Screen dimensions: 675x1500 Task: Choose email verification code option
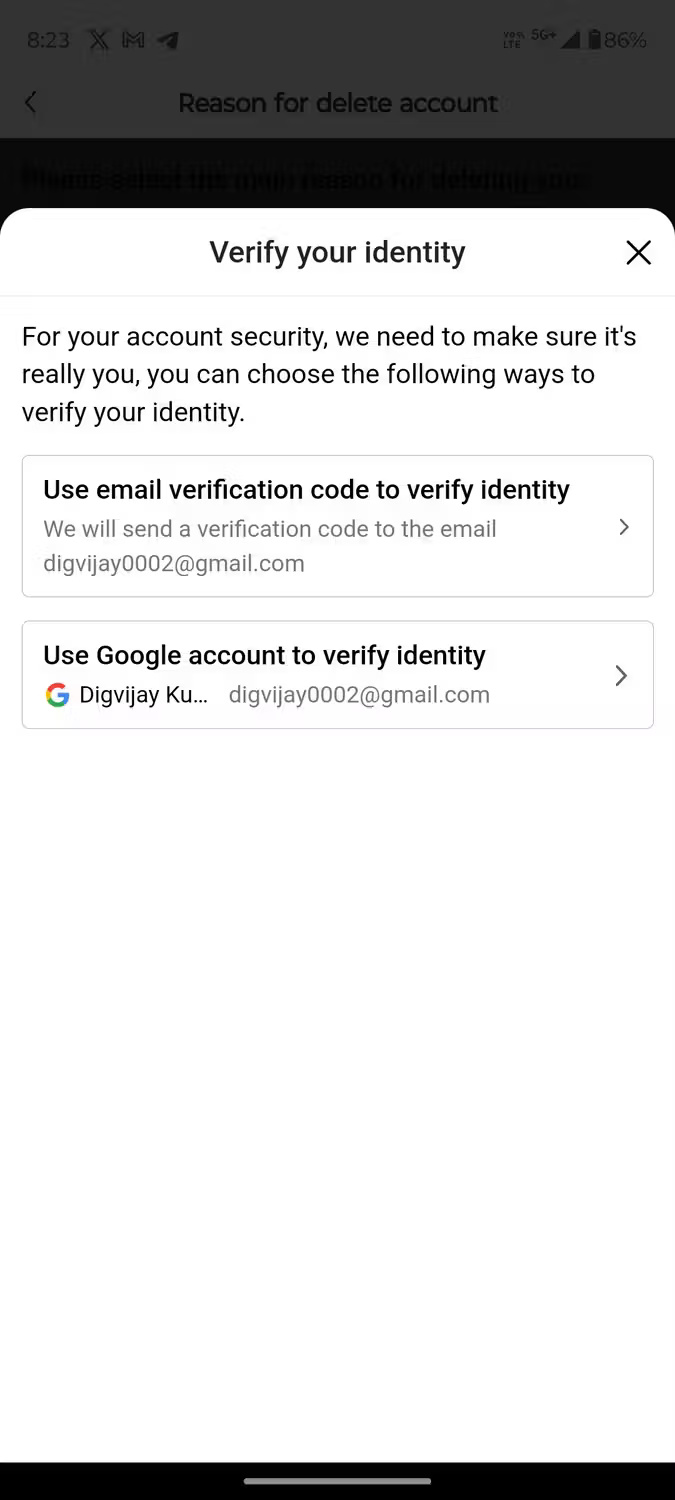337,526
